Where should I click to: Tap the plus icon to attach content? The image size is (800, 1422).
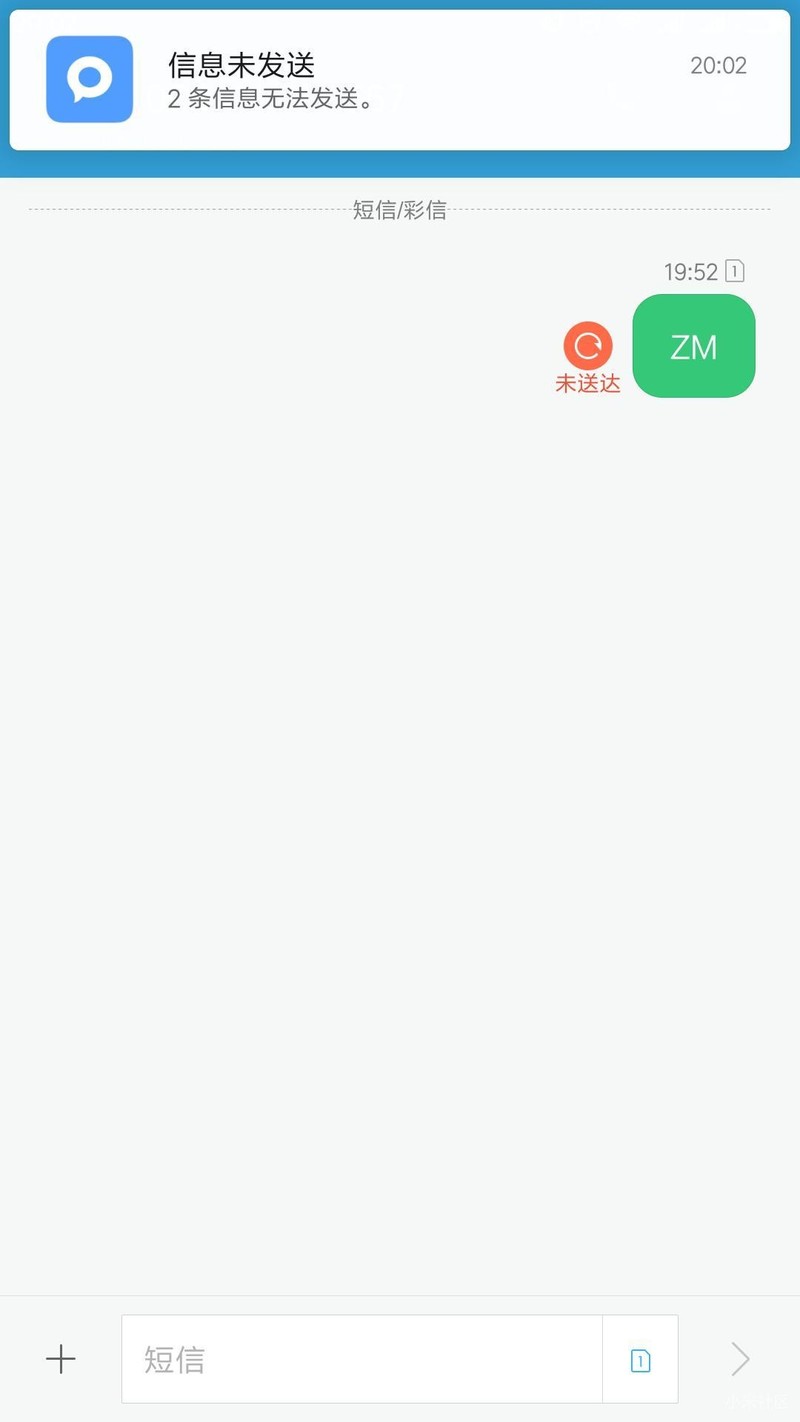point(60,1358)
